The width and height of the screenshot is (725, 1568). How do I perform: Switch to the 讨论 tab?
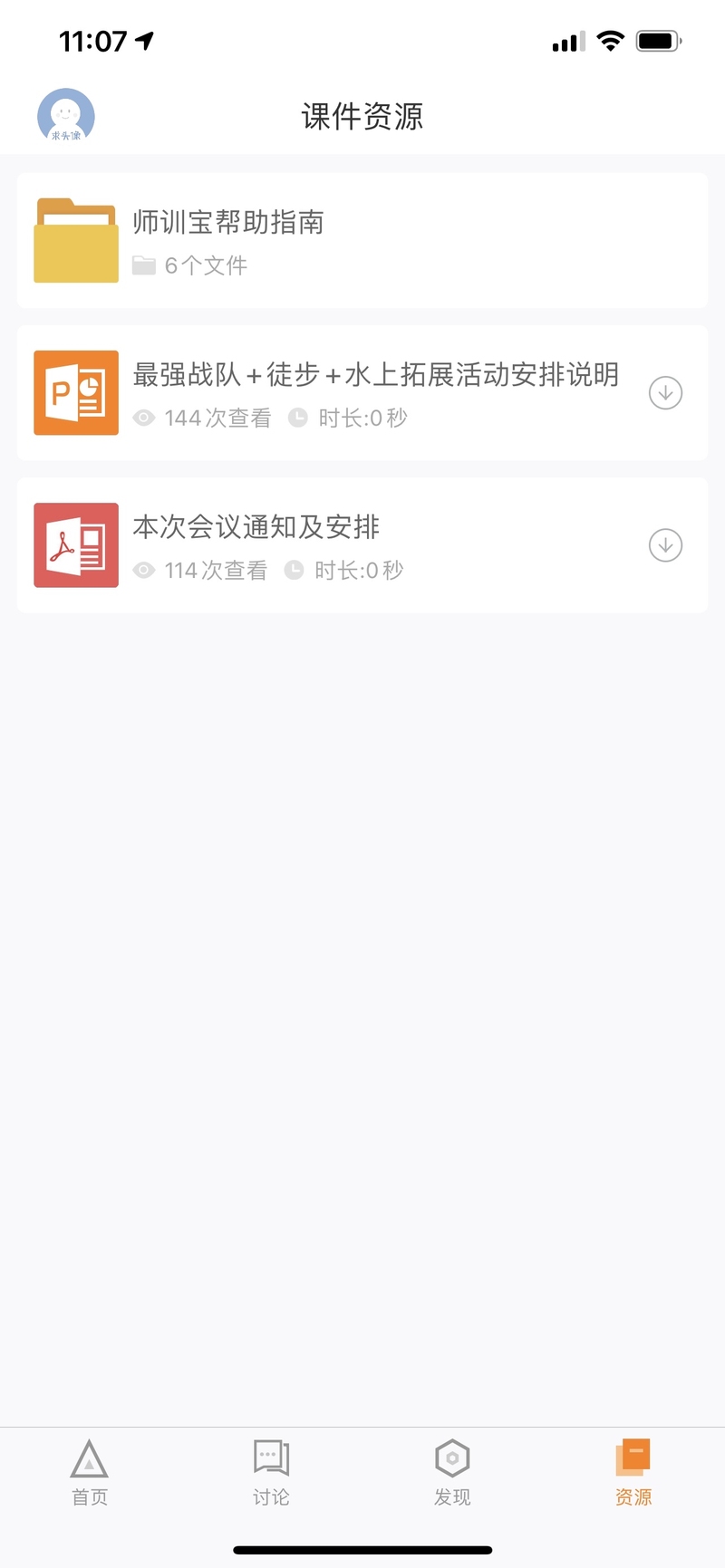coord(271,1472)
